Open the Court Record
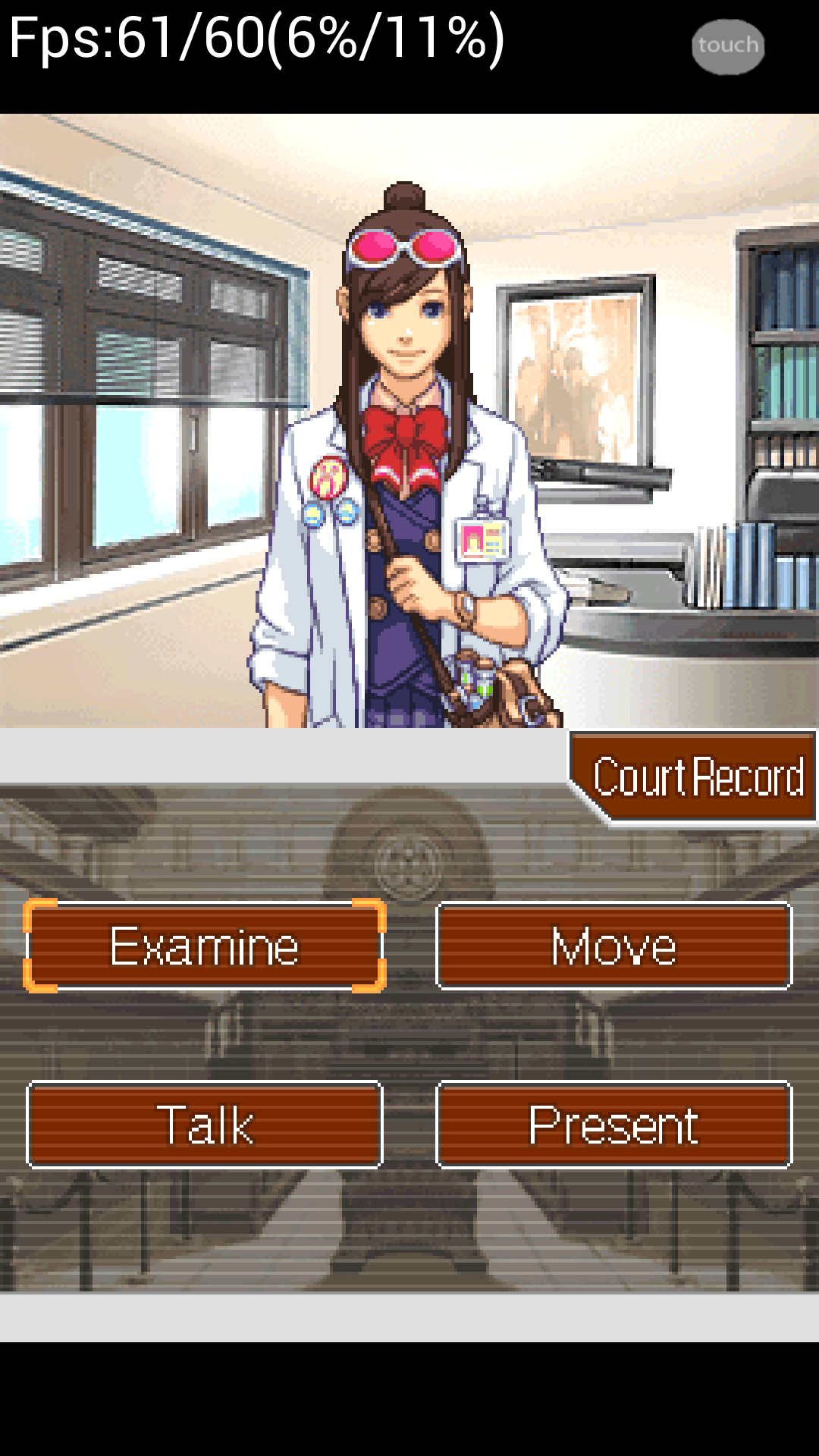The height and width of the screenshot is (1456, 819). [x=694, y=777]
